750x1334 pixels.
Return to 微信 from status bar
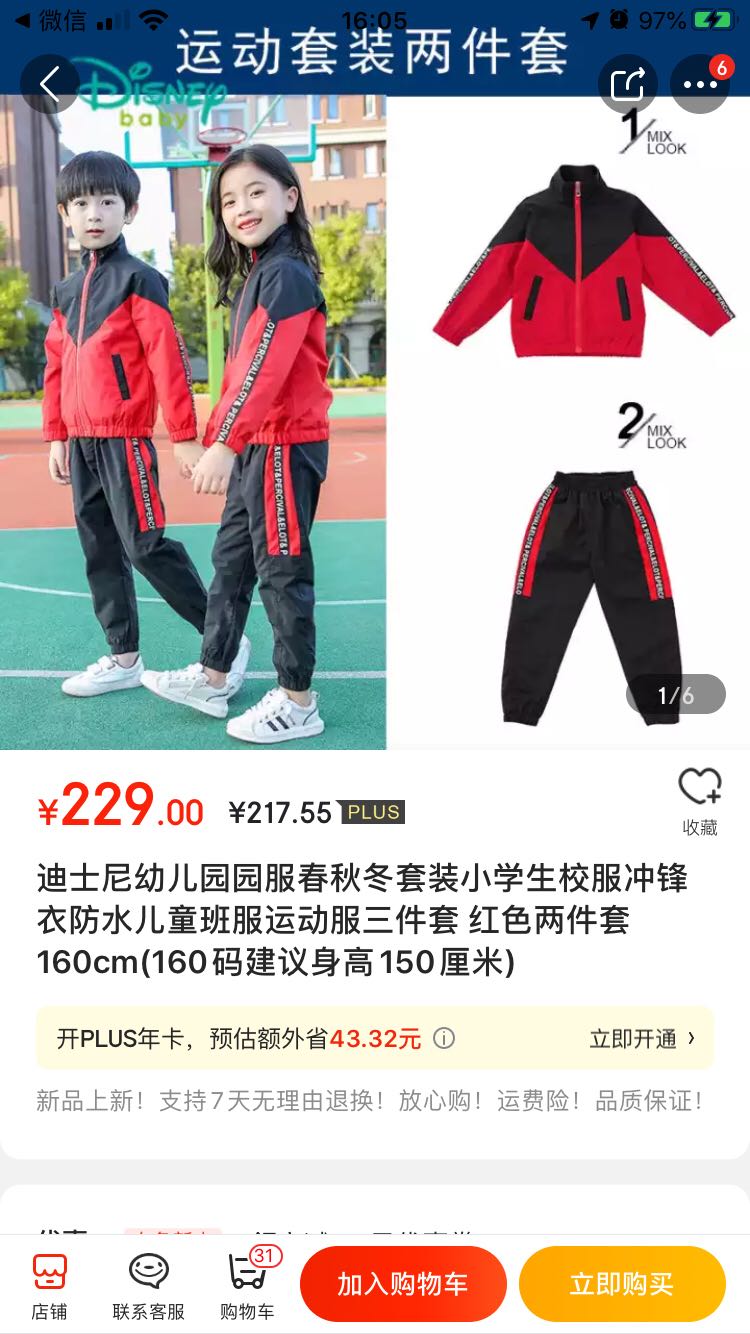[x=50, y=20]
